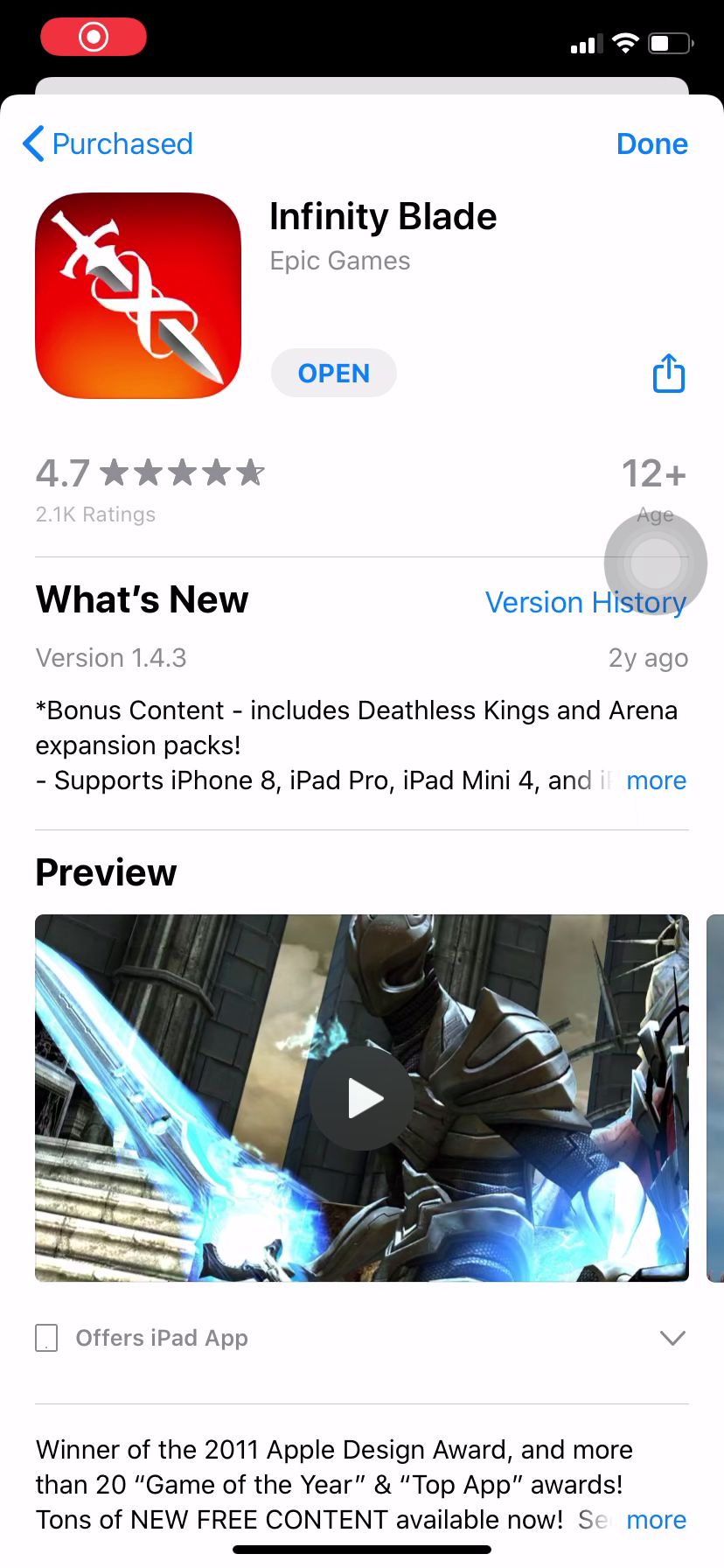The image size is (724, 1568).
Task: Tap Done to close the page
Action: [x=651, y=144]
